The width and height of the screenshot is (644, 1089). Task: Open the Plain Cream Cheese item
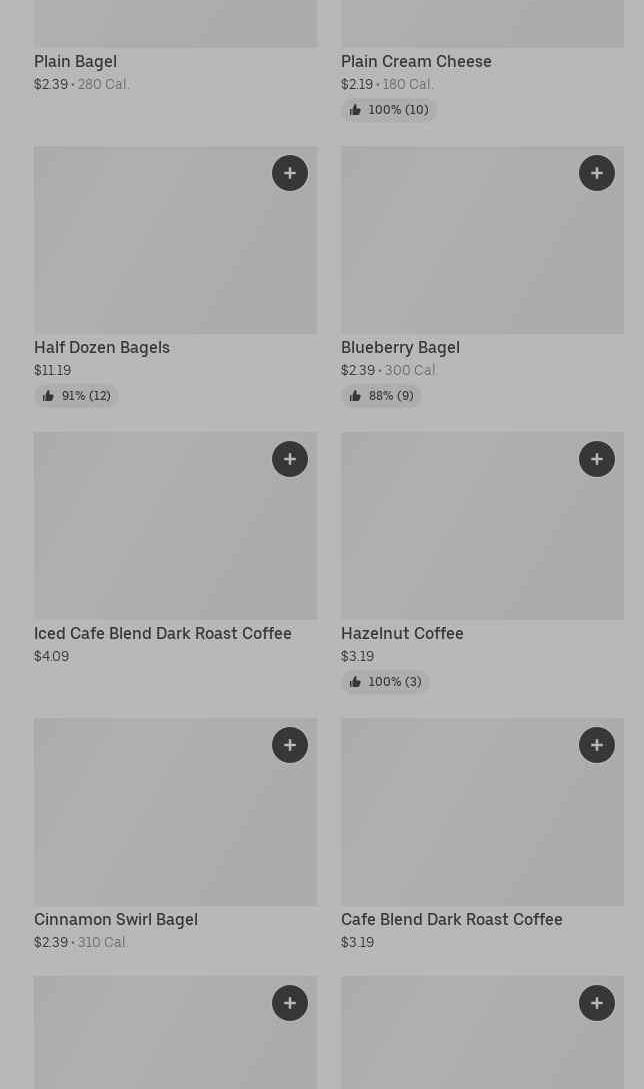coord(416,62)
